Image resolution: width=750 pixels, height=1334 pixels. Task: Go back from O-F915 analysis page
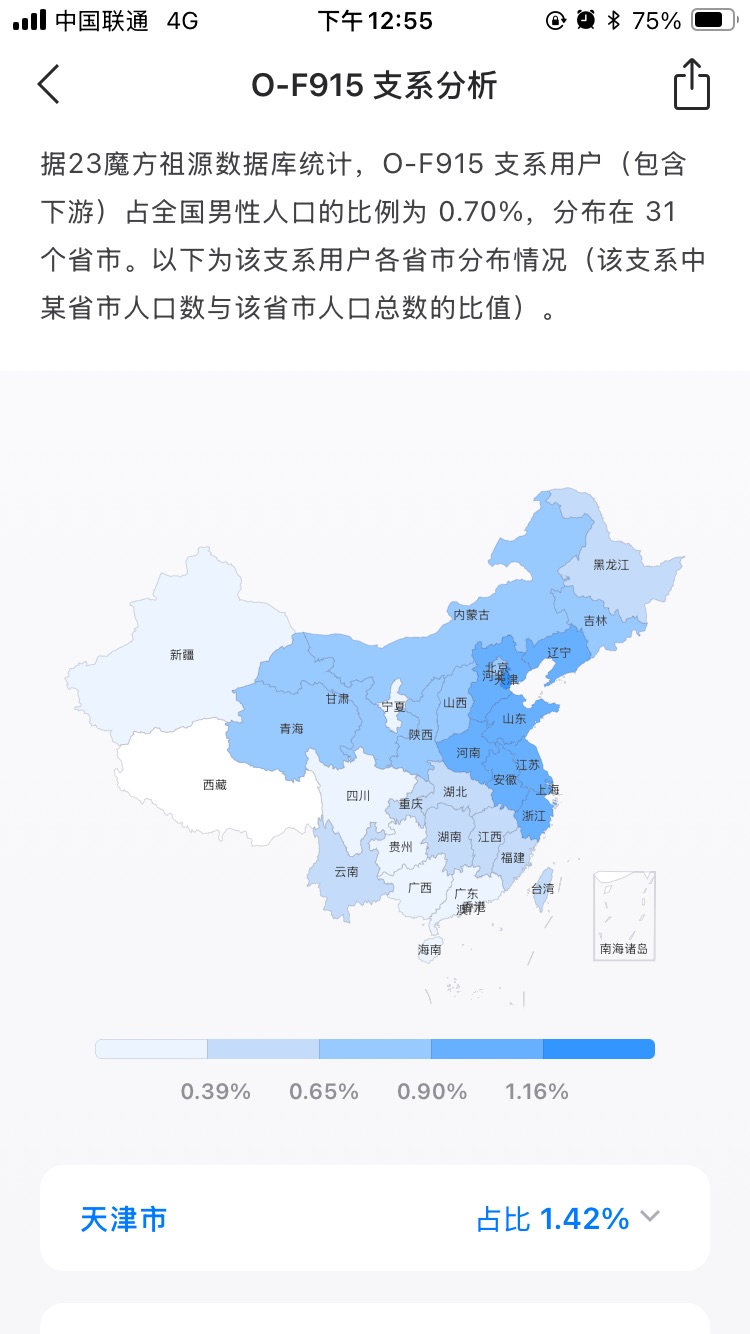[48, 85]
